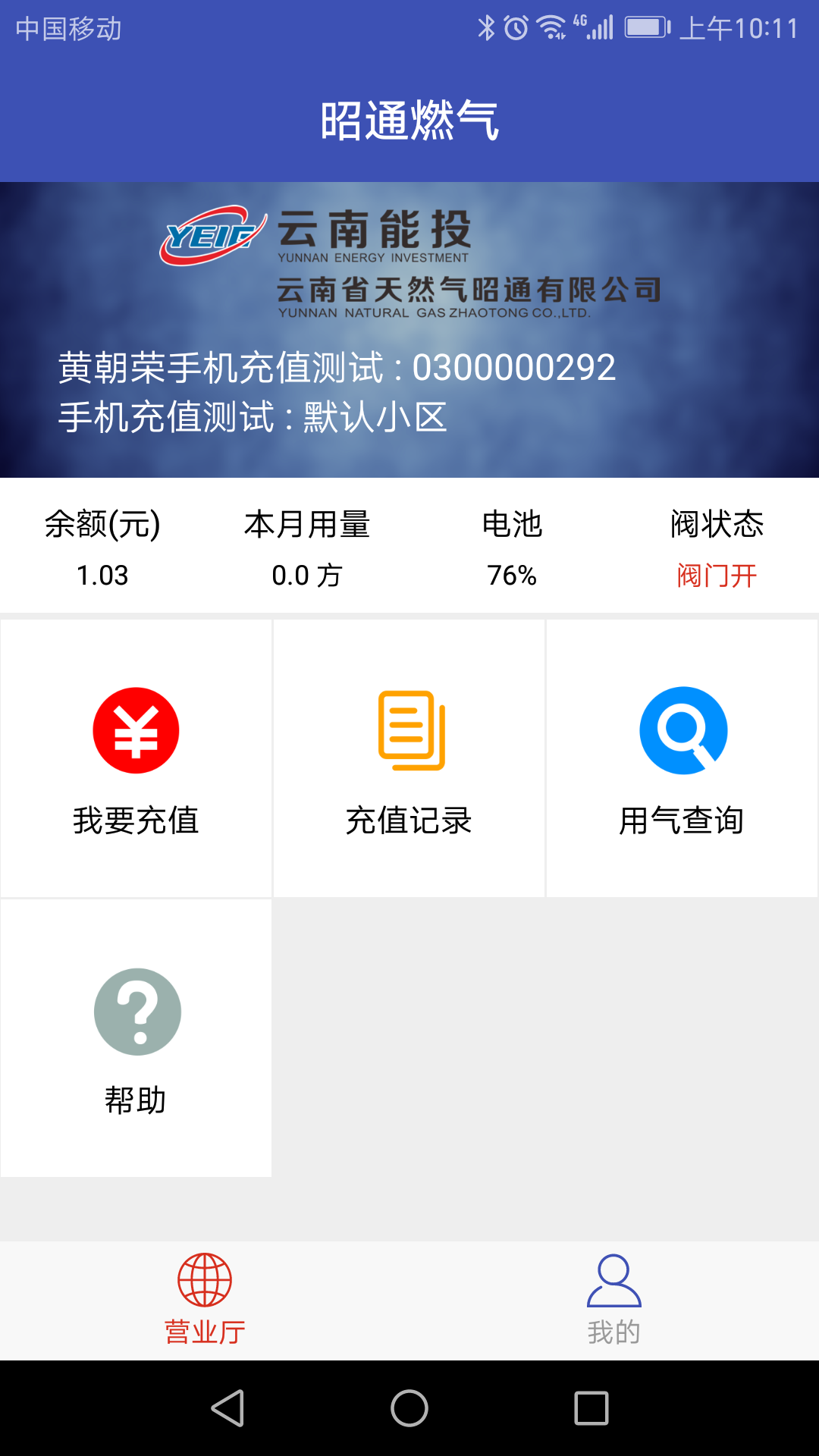Tap the 本月用量 monthly usage value
This screenshot has height=1456, width=819.
tap(306, 576)
